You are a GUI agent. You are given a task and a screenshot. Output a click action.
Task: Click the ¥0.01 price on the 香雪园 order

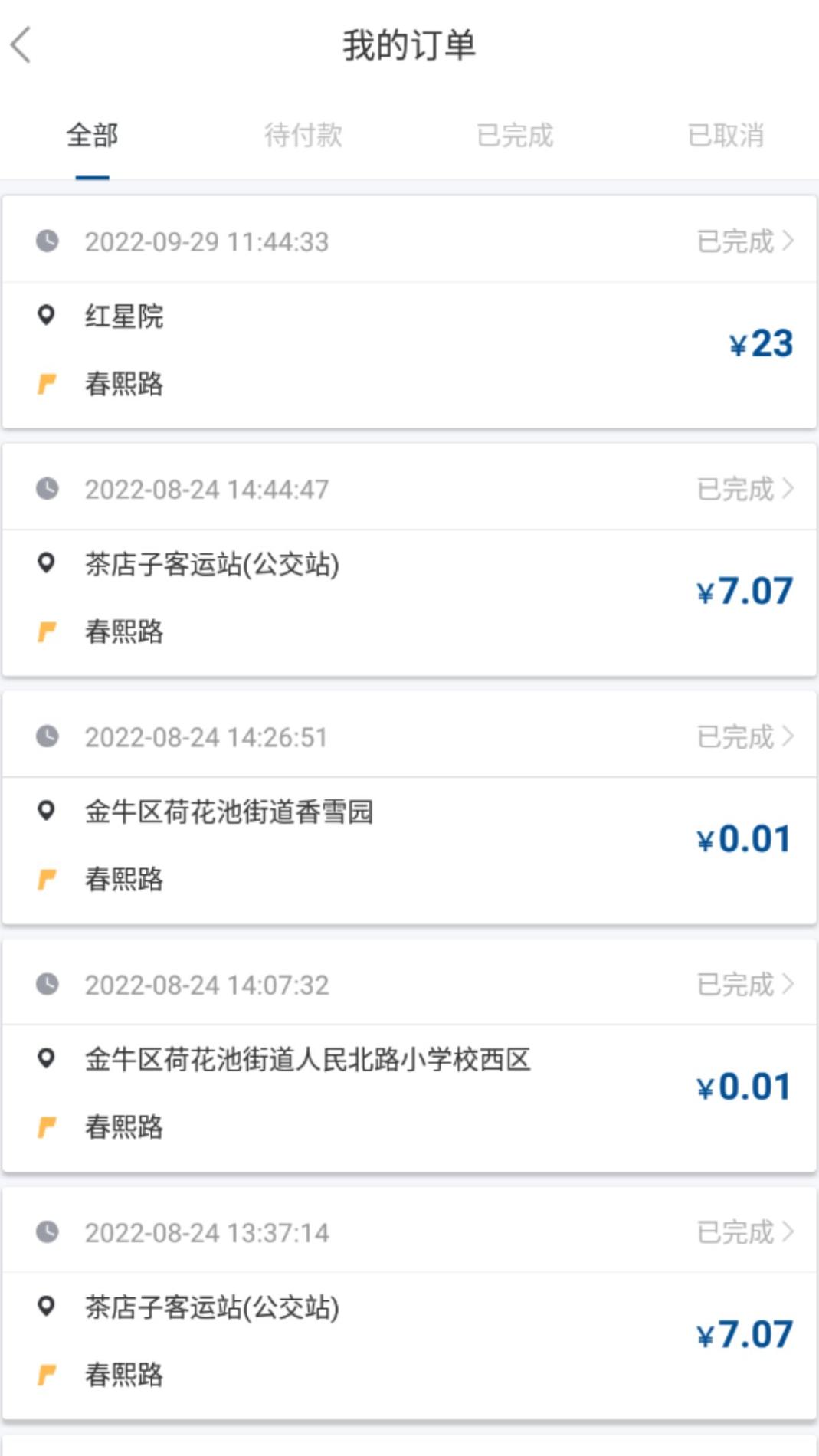[x=745, y=840]
